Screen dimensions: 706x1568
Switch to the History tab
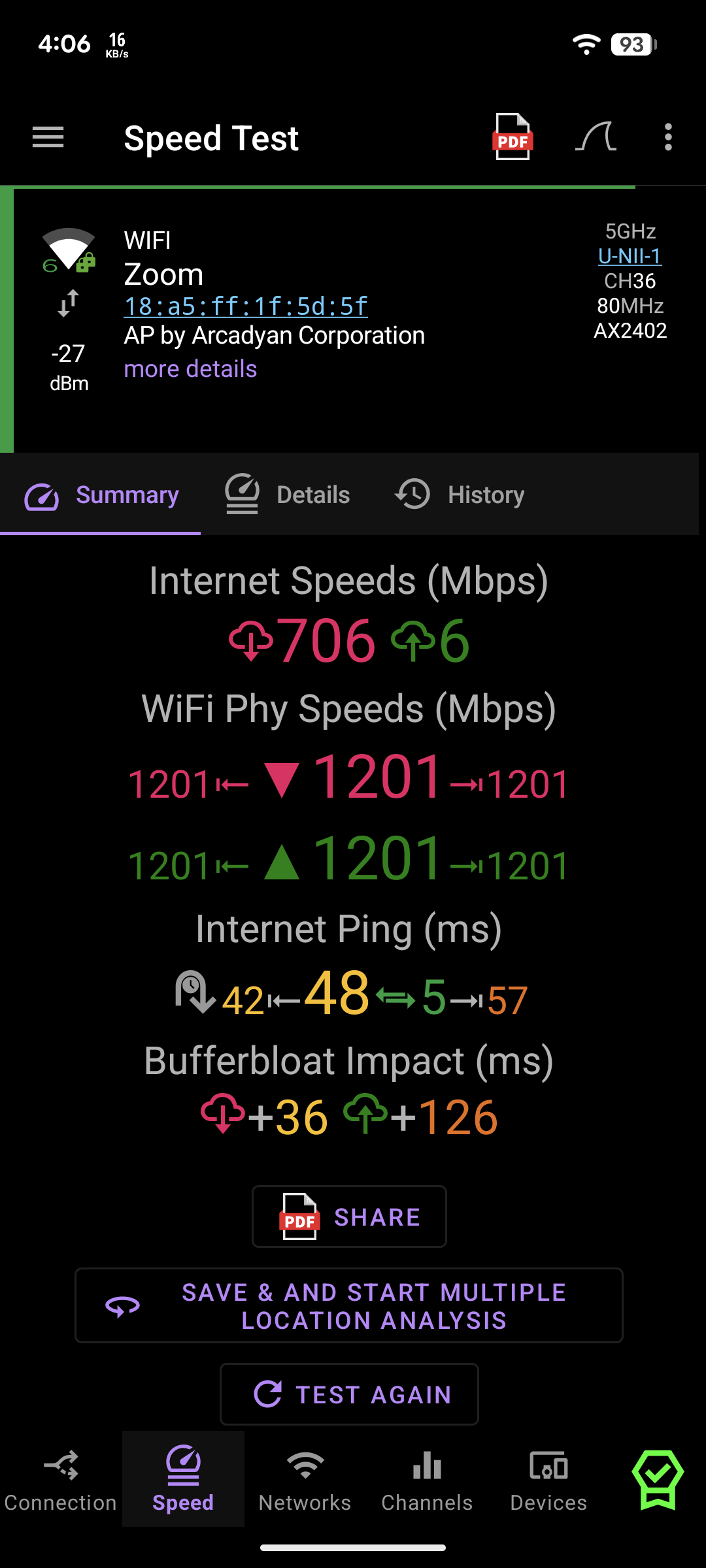coord(460,495)
